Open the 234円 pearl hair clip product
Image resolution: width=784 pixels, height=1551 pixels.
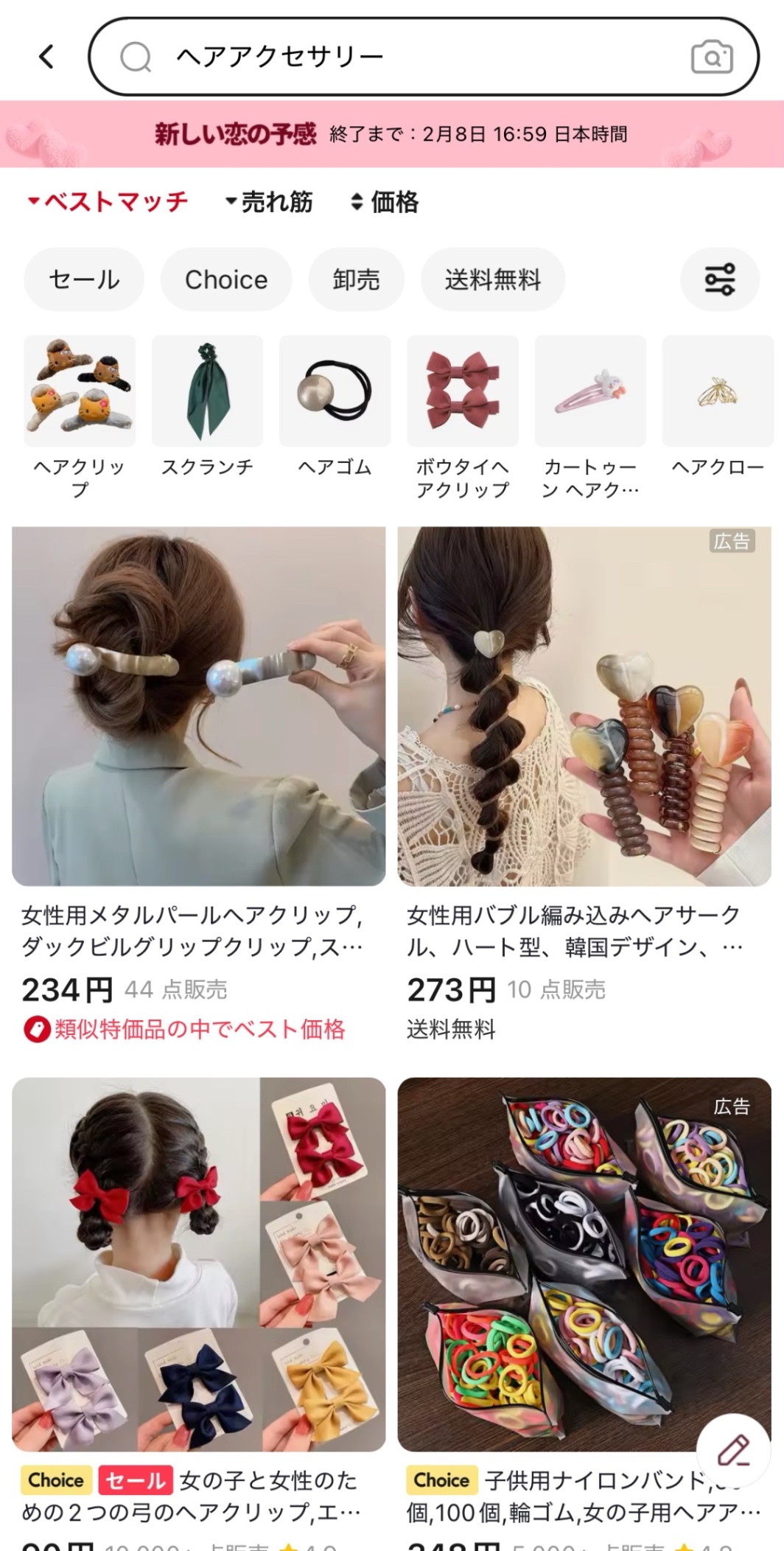(199, 706)
